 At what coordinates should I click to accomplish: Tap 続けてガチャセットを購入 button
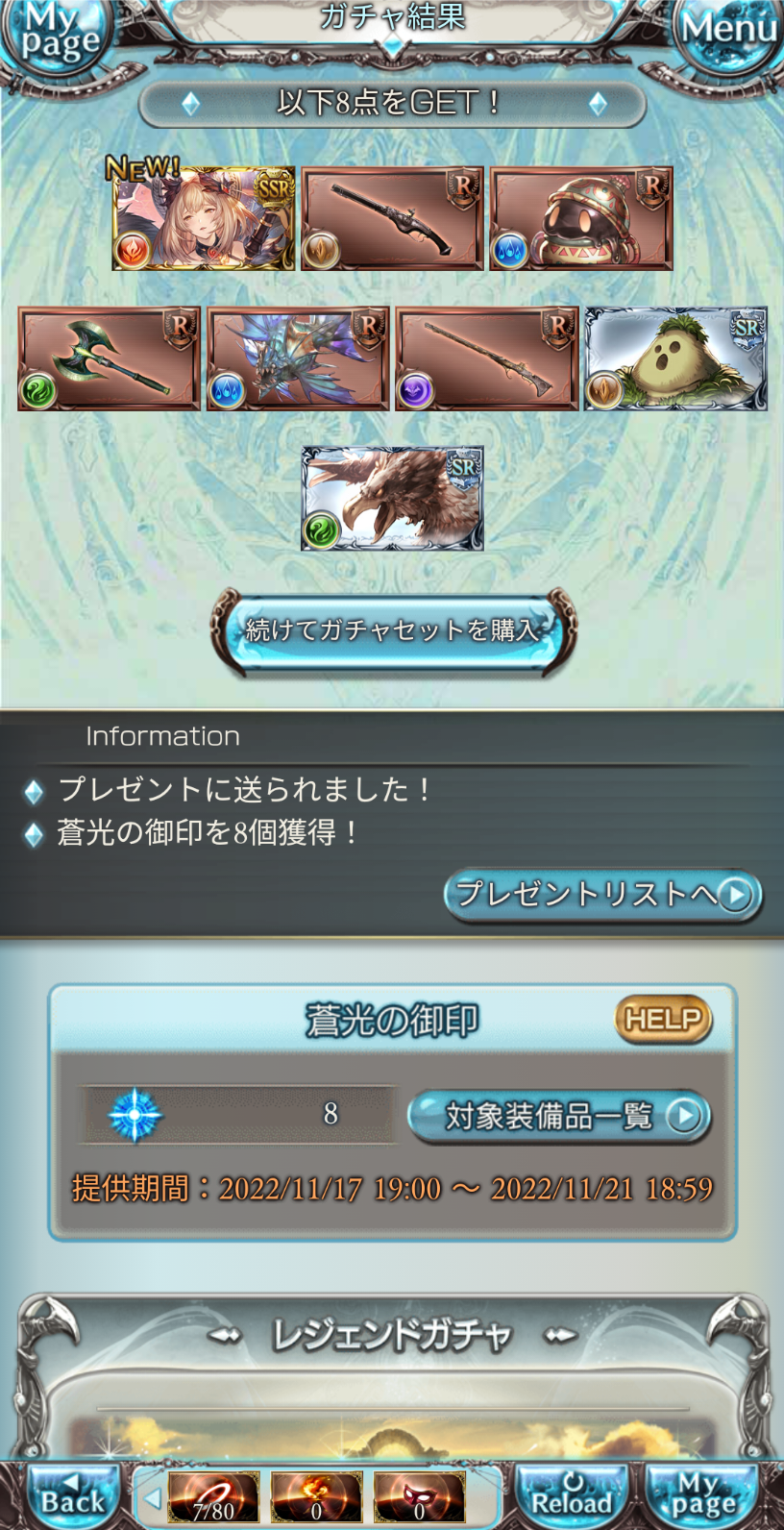point(392,630)
